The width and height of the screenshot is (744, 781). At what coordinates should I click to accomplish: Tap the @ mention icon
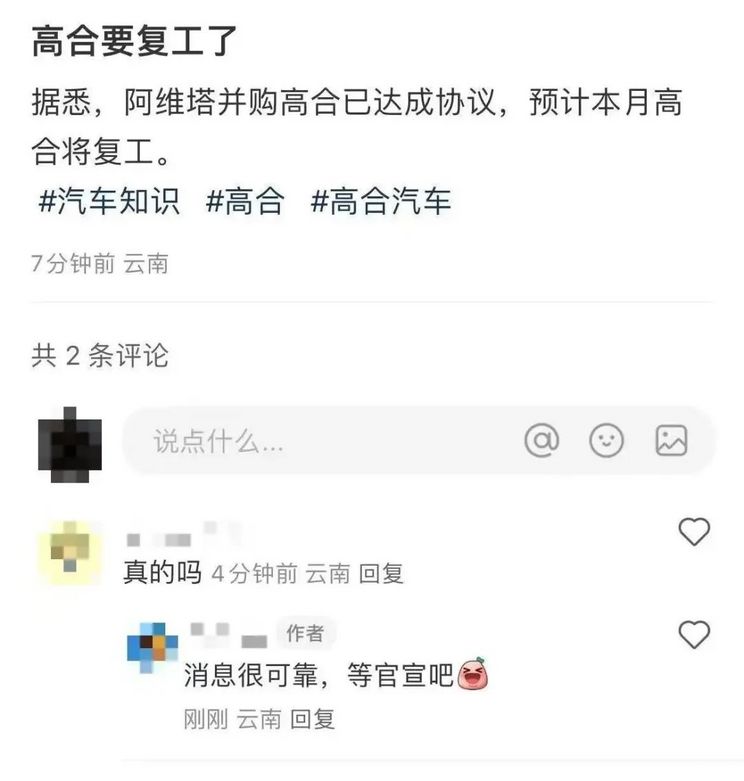tap(542, 440)
